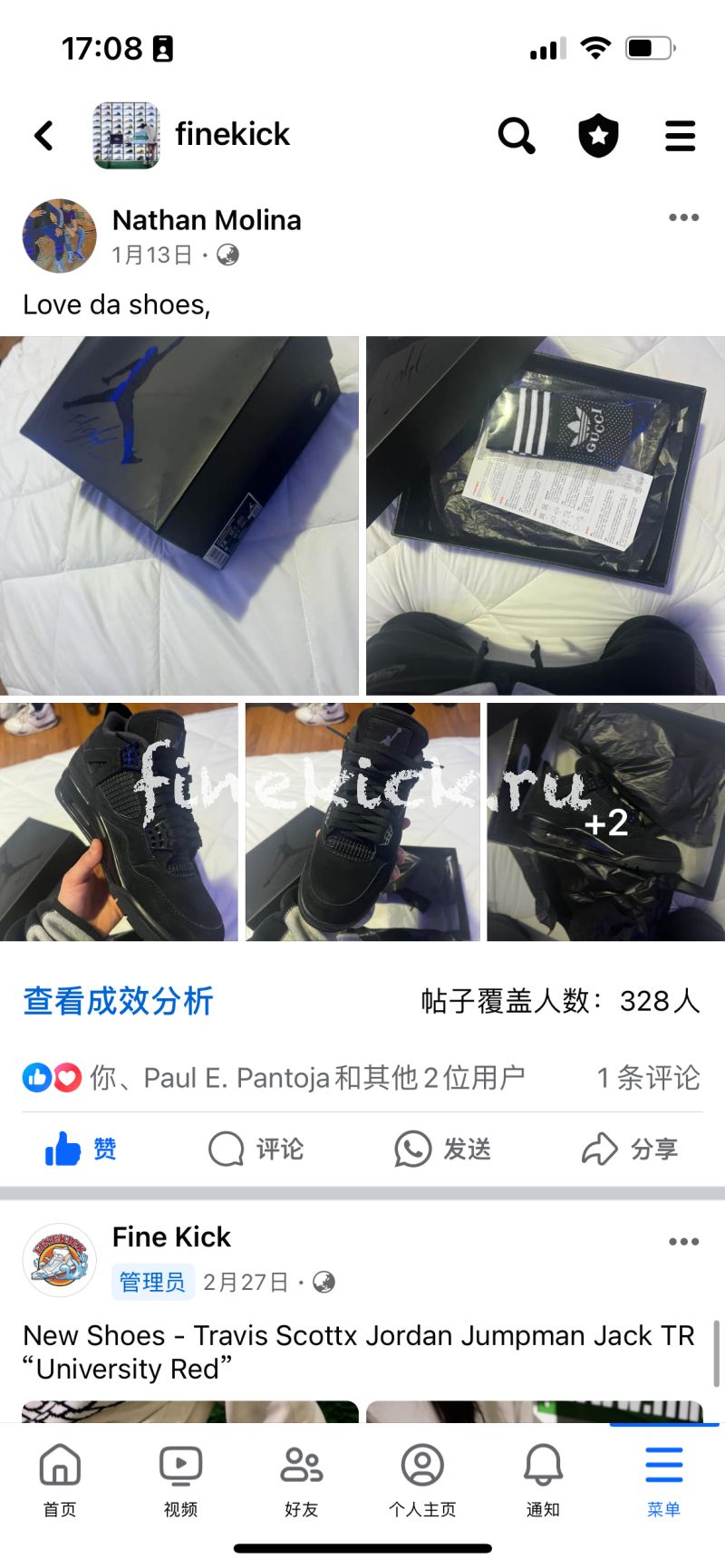Open the 1 条评论 comments
725x1568 pixels.
pyautogui.click(x=647, y=1078)
